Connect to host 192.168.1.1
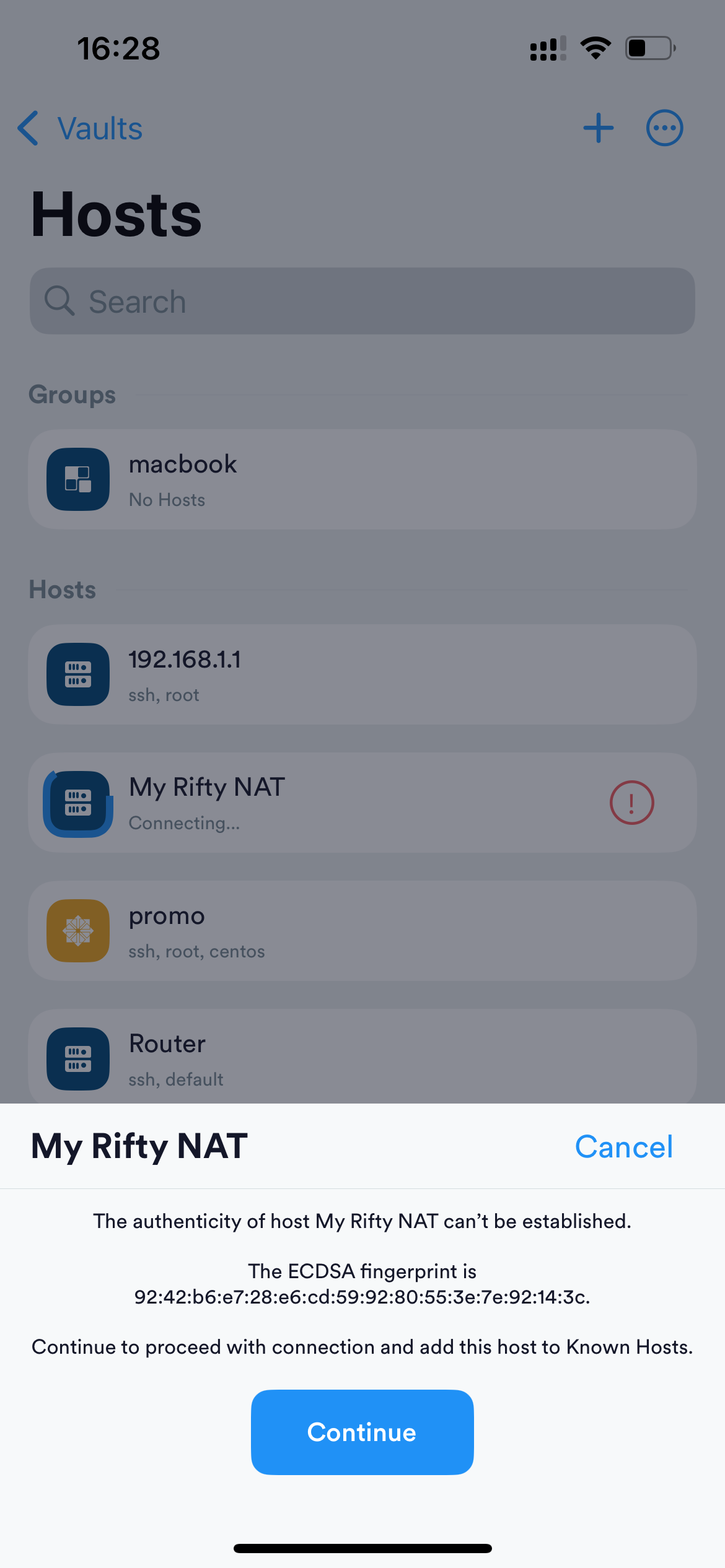The height and width of the screenshot is (1568, 725). tap(362, 674)
